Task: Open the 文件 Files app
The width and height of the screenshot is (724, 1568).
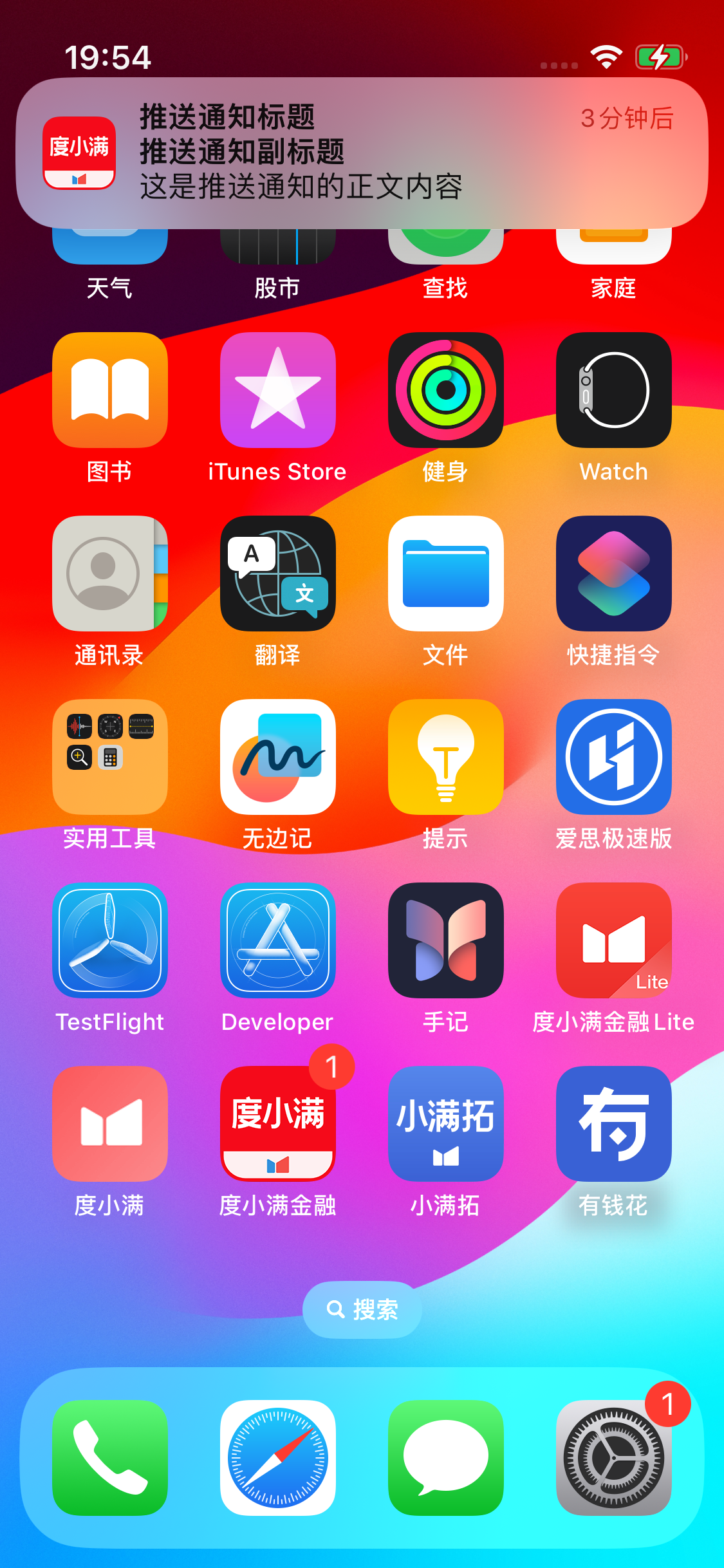Action: [445, 574]
